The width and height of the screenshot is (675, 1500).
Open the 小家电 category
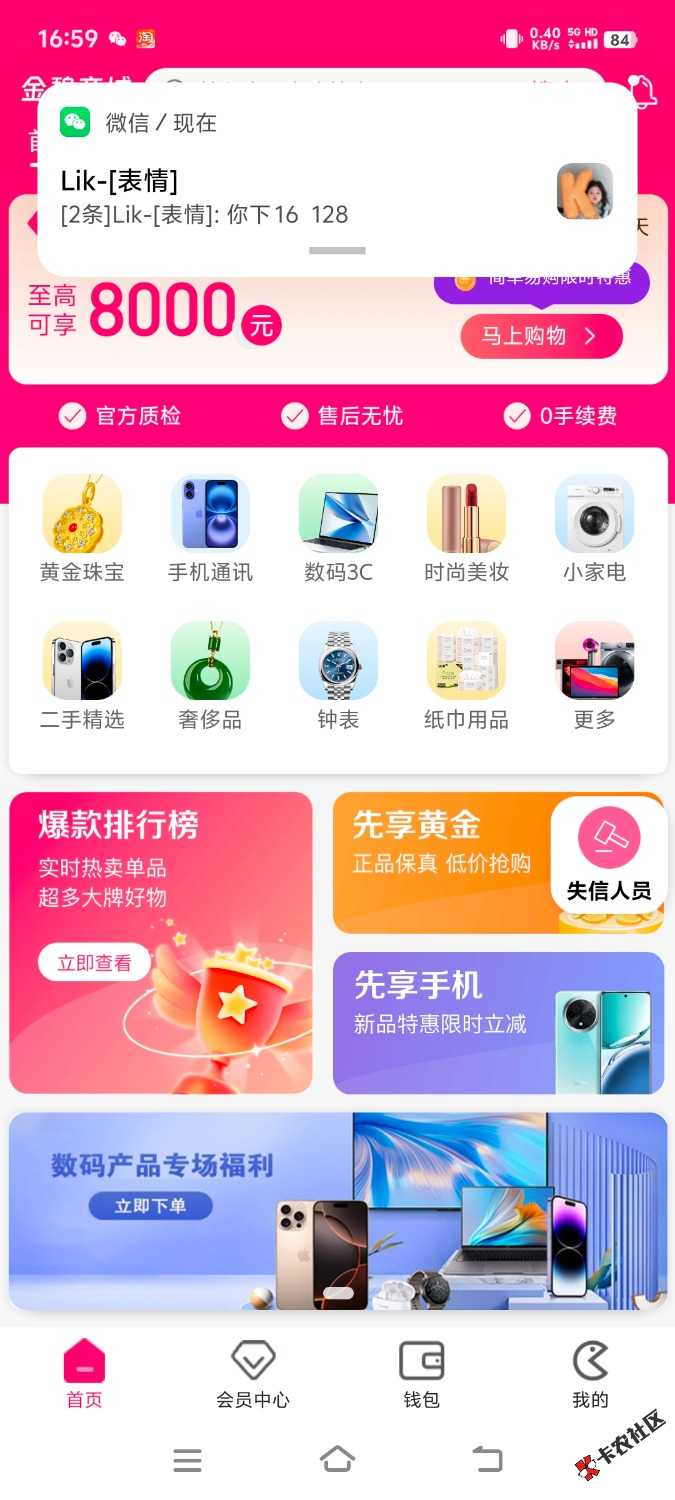(x=594, y=528)
